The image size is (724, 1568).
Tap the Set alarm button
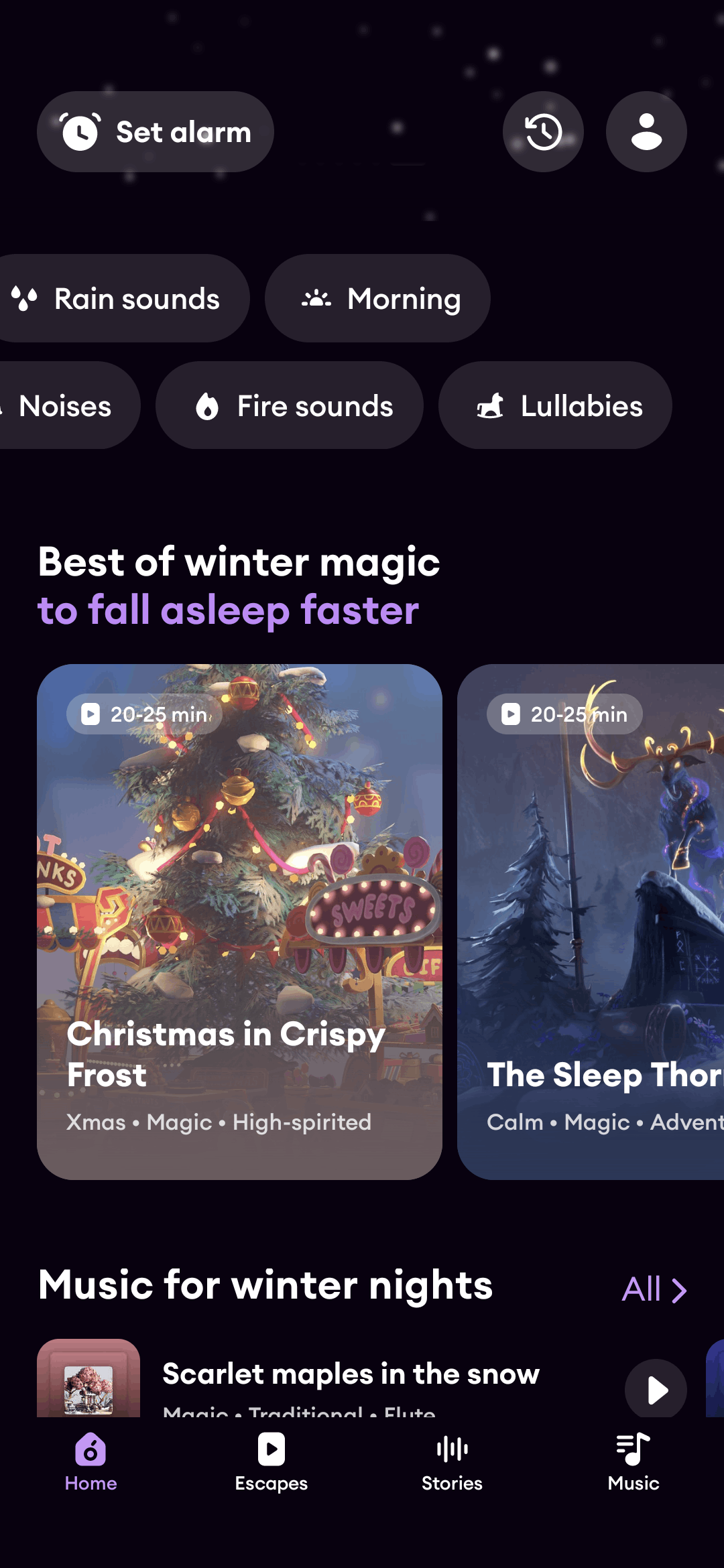pos(155,132)
